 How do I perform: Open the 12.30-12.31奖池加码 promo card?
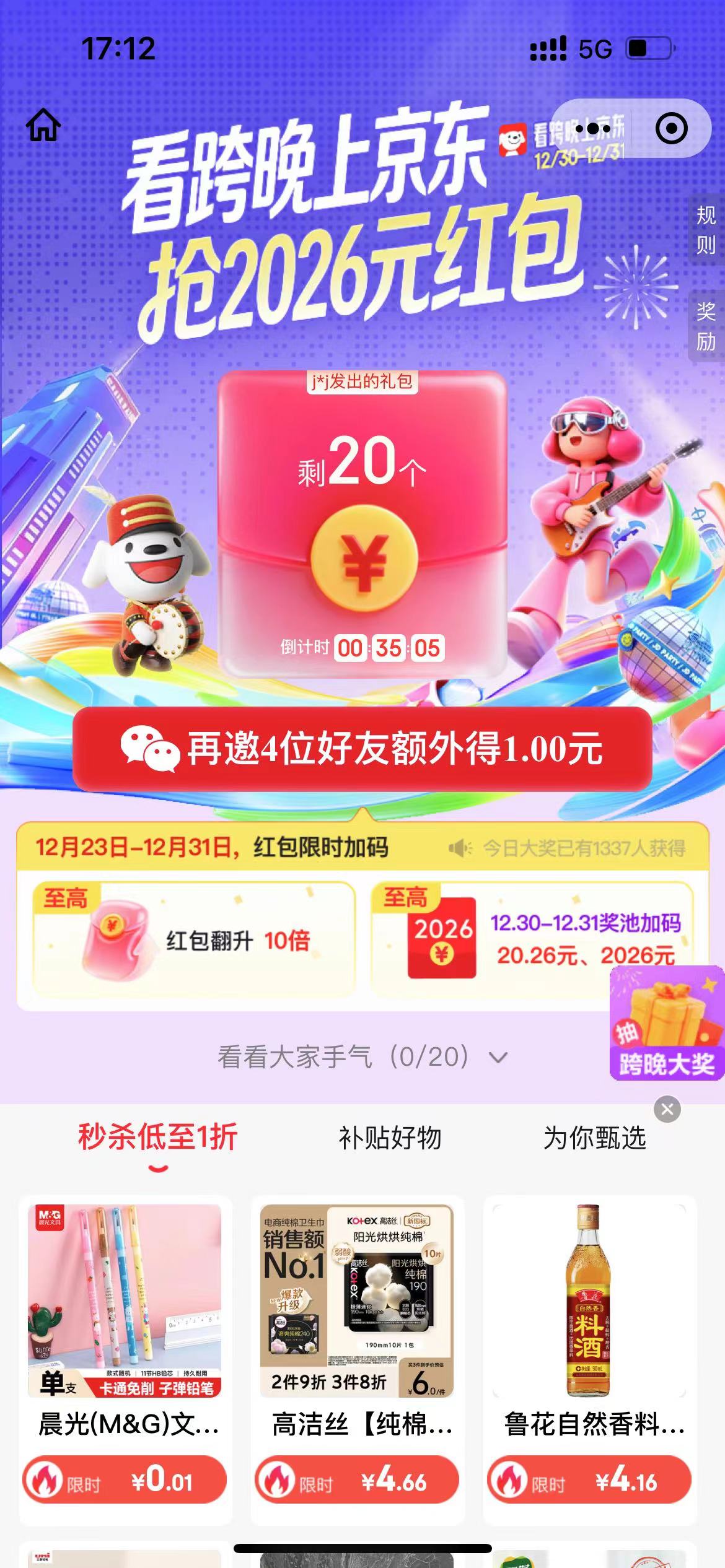pos(532,939)
